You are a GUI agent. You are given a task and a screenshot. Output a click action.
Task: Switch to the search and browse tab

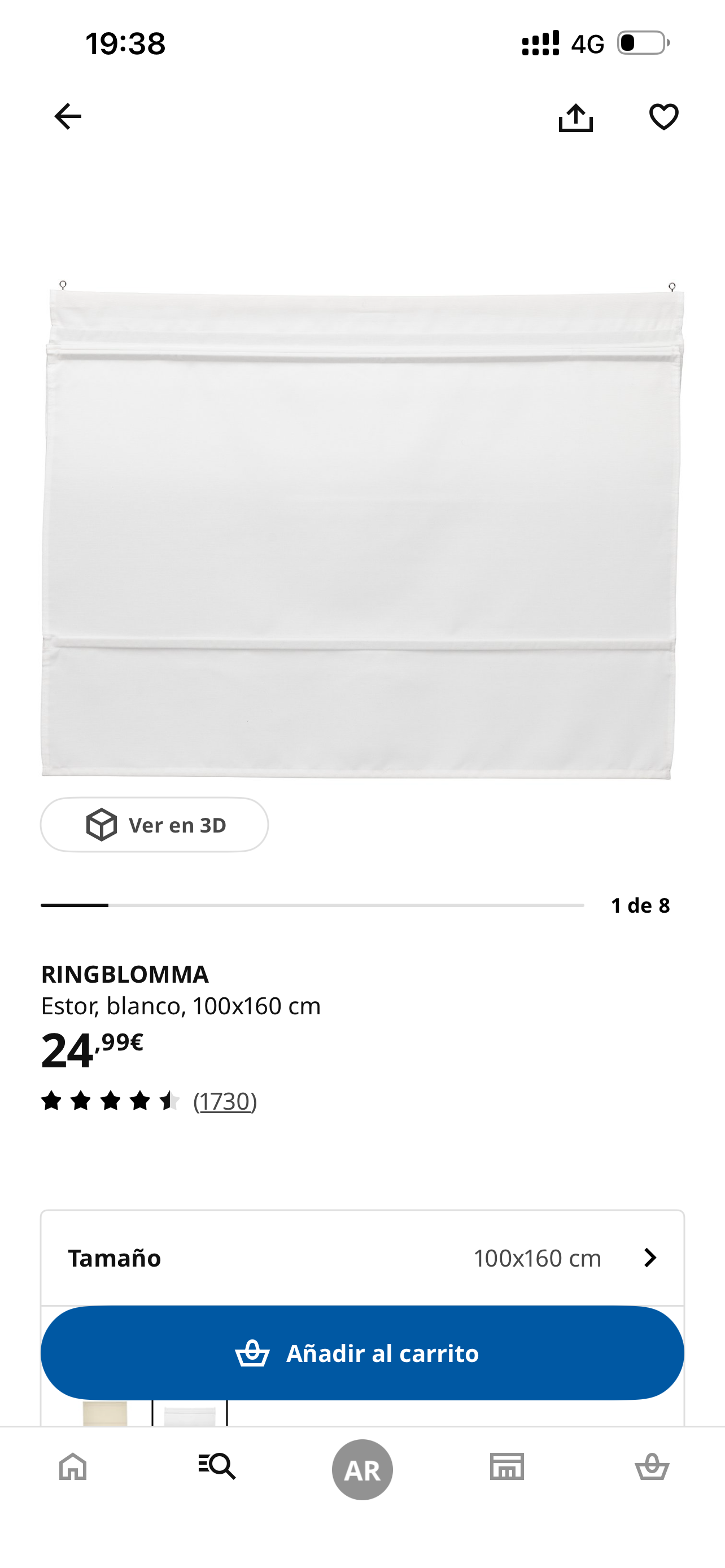coord(217,1466)
